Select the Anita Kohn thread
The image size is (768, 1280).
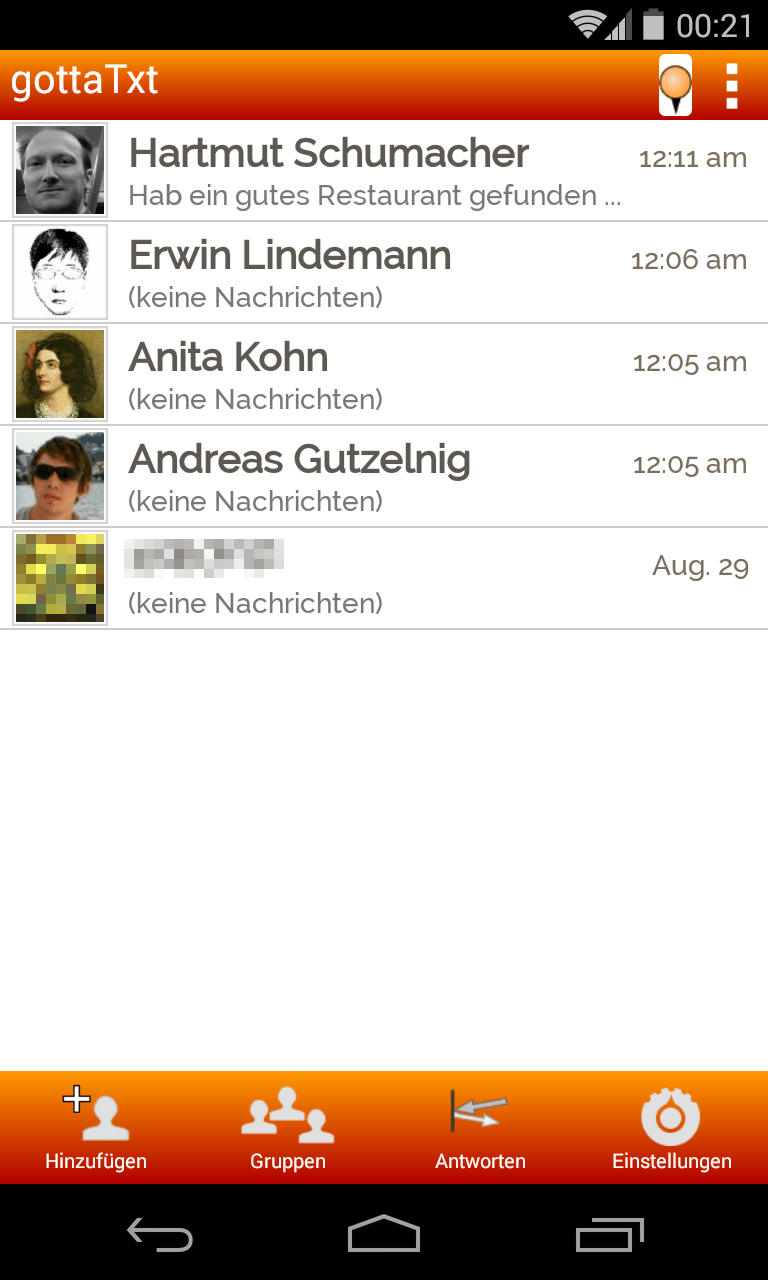point(384,374)
